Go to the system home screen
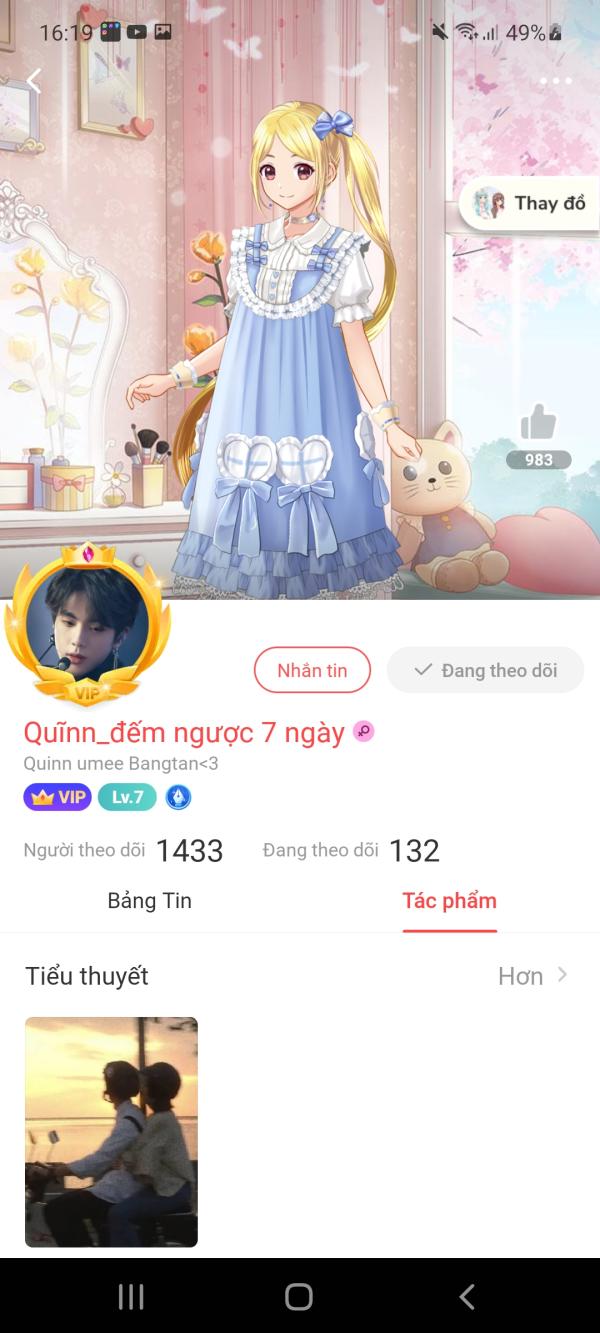This screenshot has width=600, height=1333. (299, 1297)
